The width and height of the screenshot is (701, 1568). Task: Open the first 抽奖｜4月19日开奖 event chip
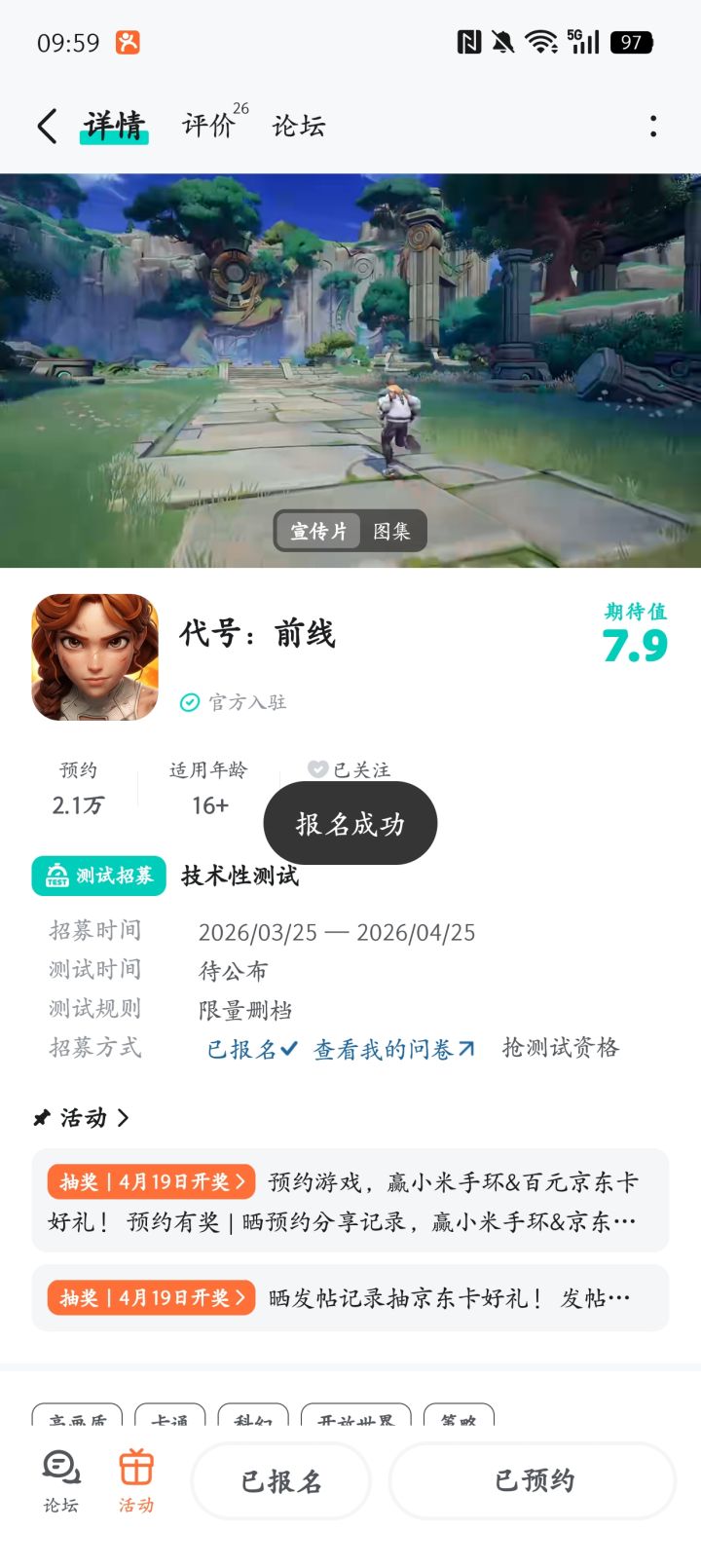[151, 1180]
